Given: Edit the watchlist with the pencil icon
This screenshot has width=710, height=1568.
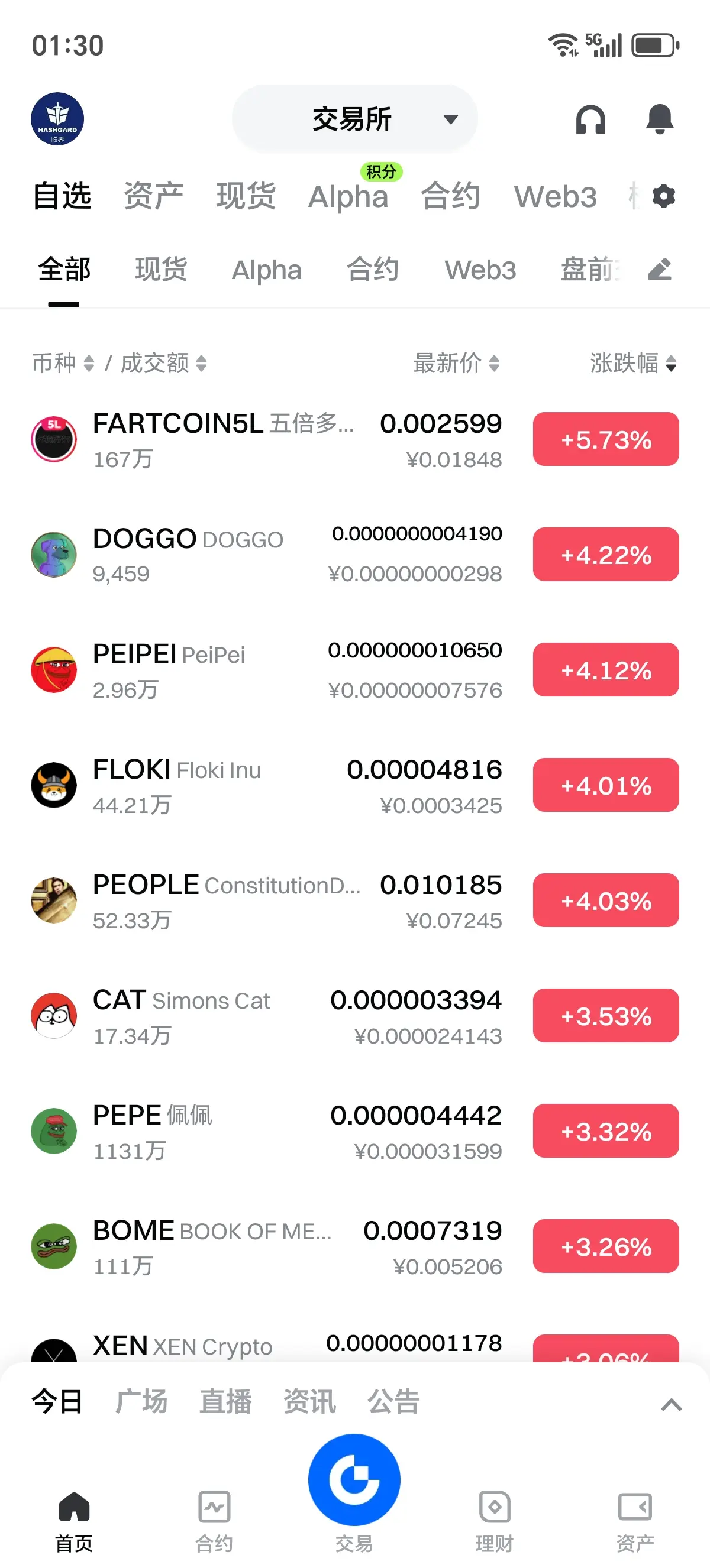Looking at the screenshot, I should [x=660, y=270].
